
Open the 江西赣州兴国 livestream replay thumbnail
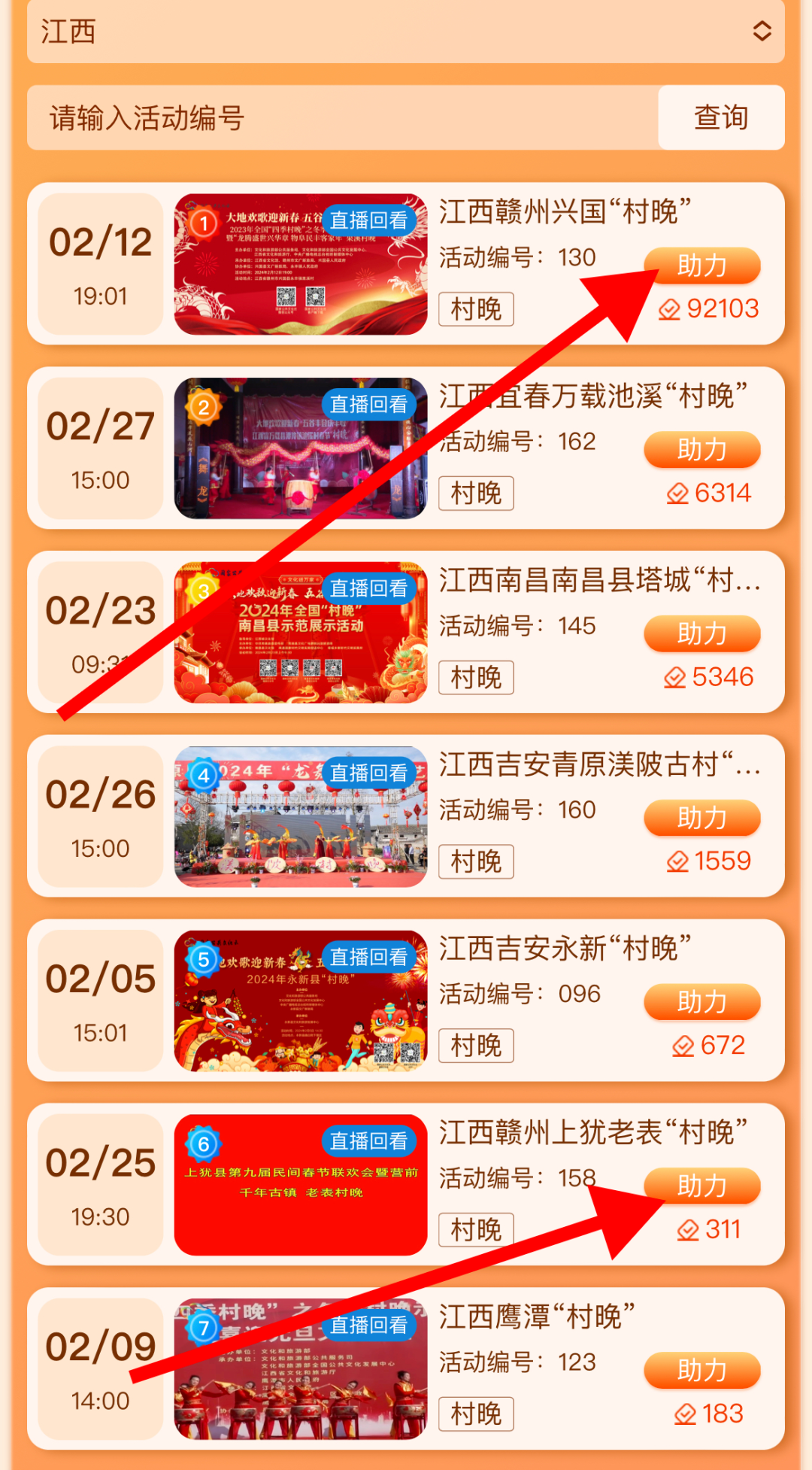coord(301,265)
